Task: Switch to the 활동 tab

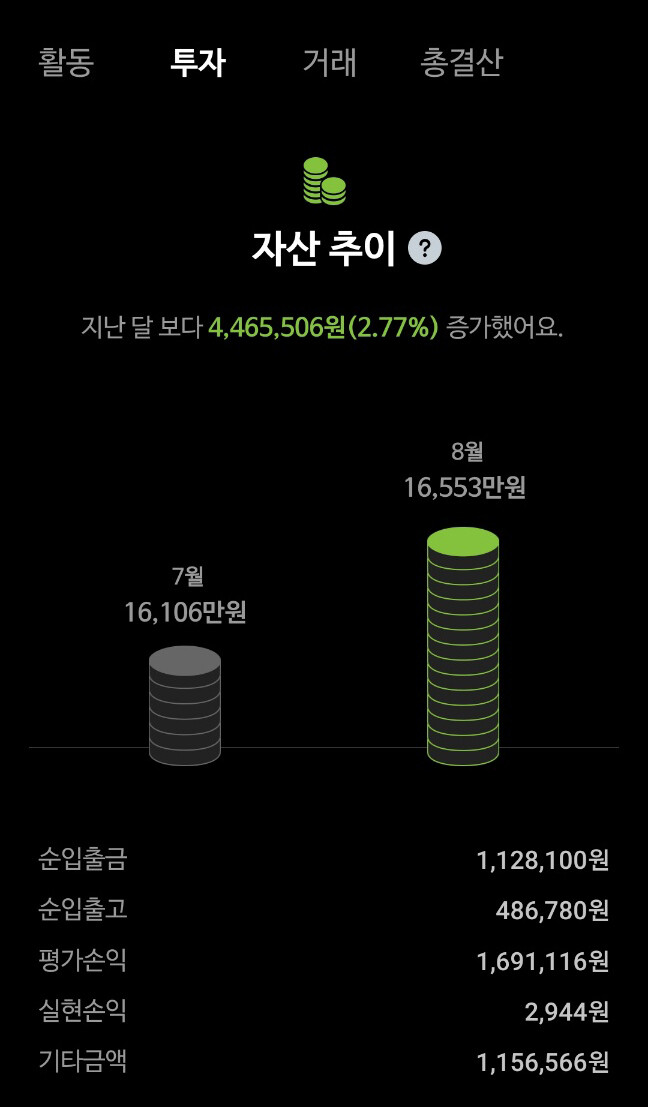Action: (66, 63)
